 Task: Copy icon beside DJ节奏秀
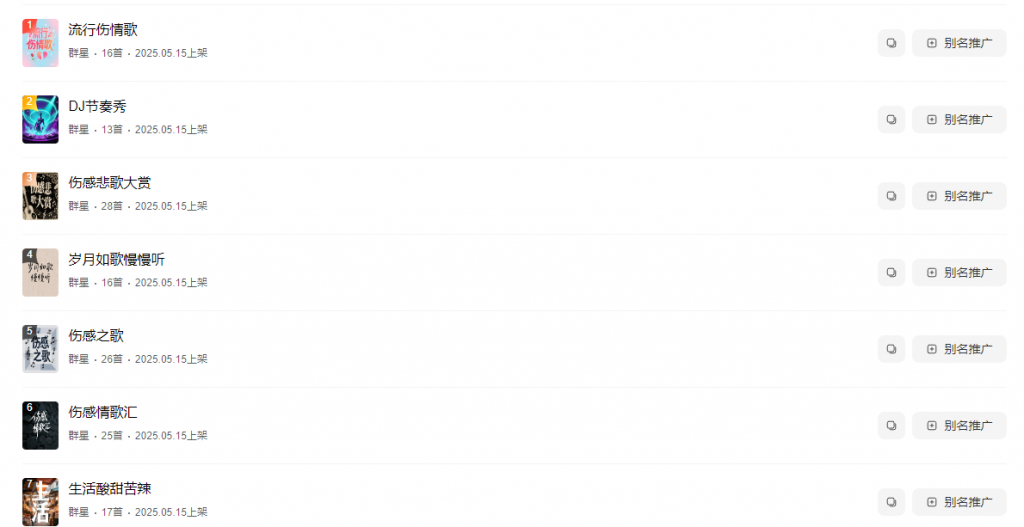pos(891,120)
